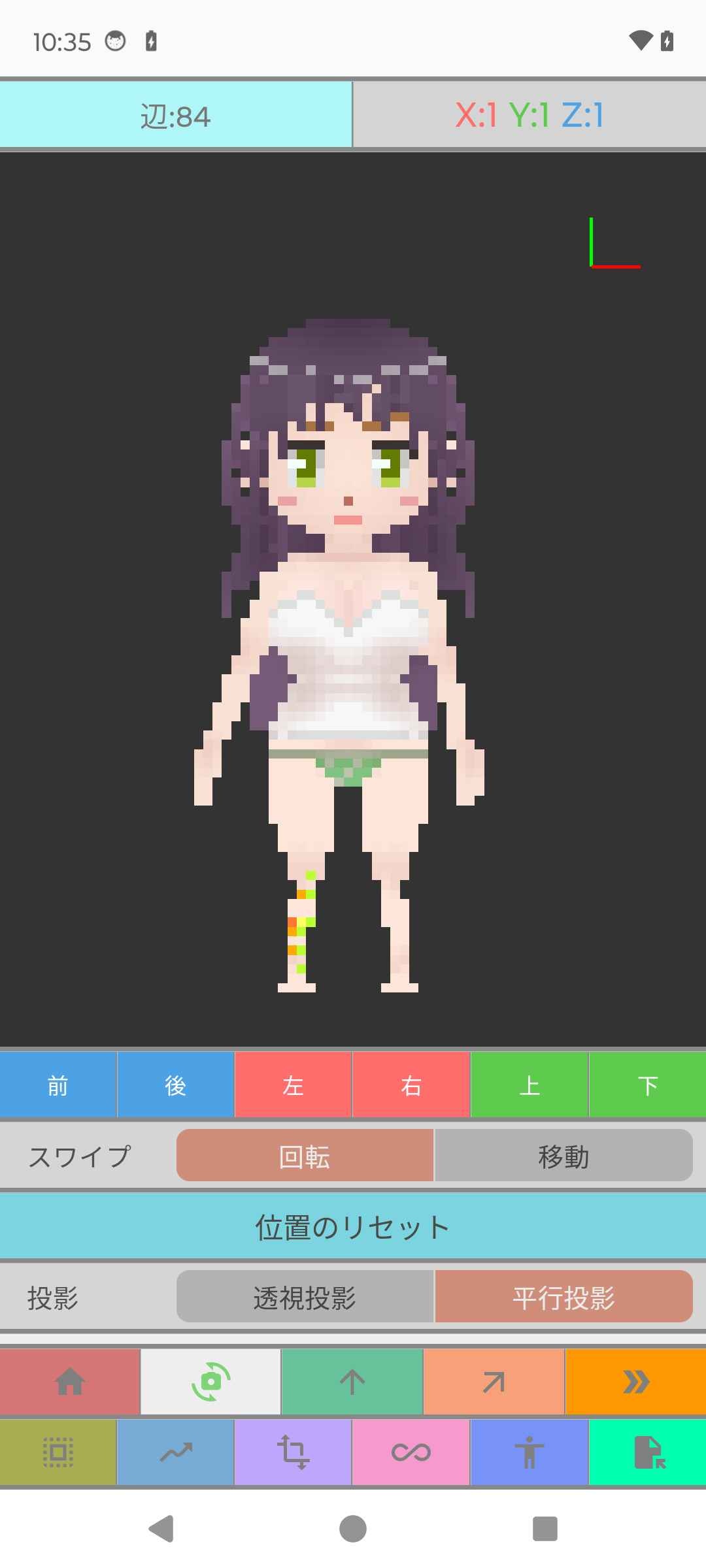This screenshot has height=1568, width=706.
Task: View the model from 上 (top)
Action: coord(529,1085)
